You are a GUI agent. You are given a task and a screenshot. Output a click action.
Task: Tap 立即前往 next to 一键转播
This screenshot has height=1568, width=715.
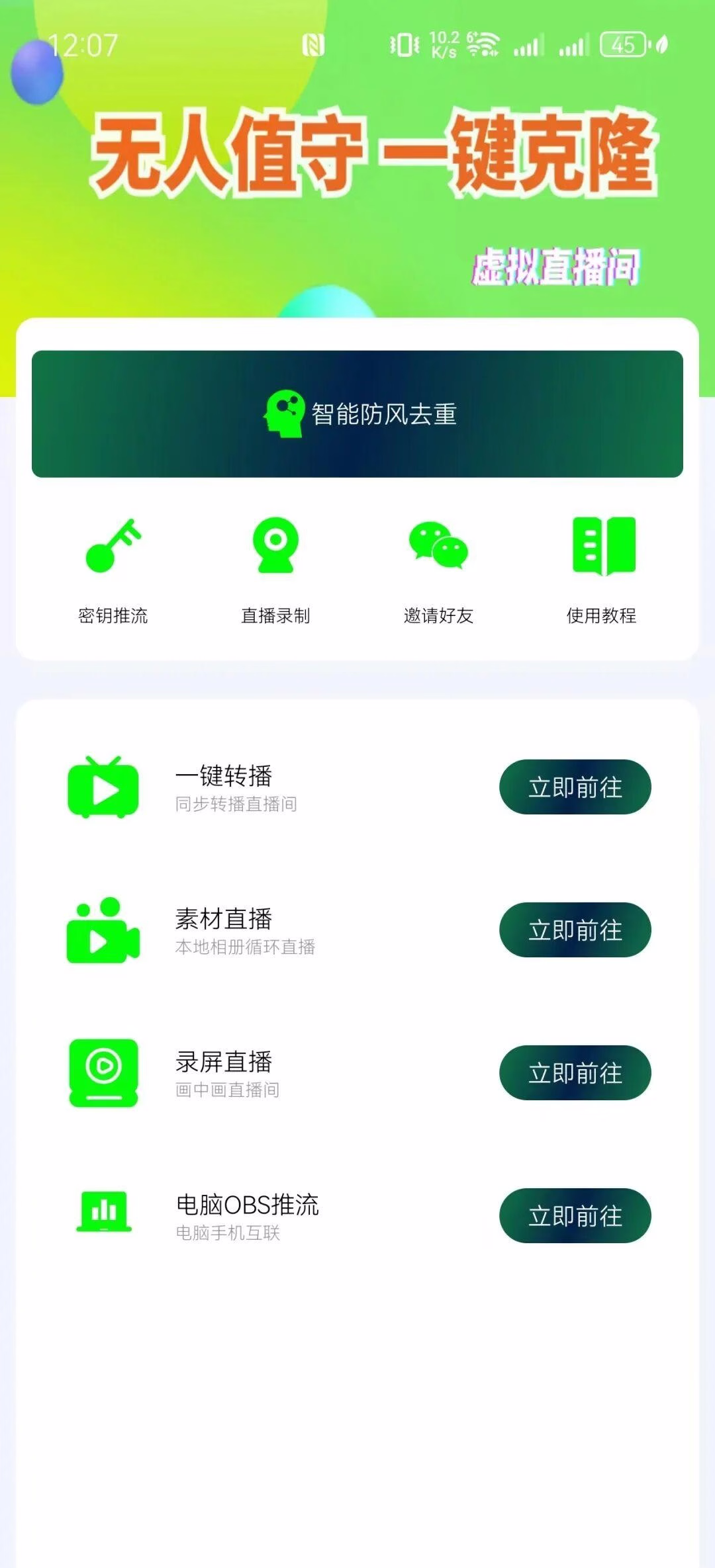pyautogui.click(x=575, y=787)
